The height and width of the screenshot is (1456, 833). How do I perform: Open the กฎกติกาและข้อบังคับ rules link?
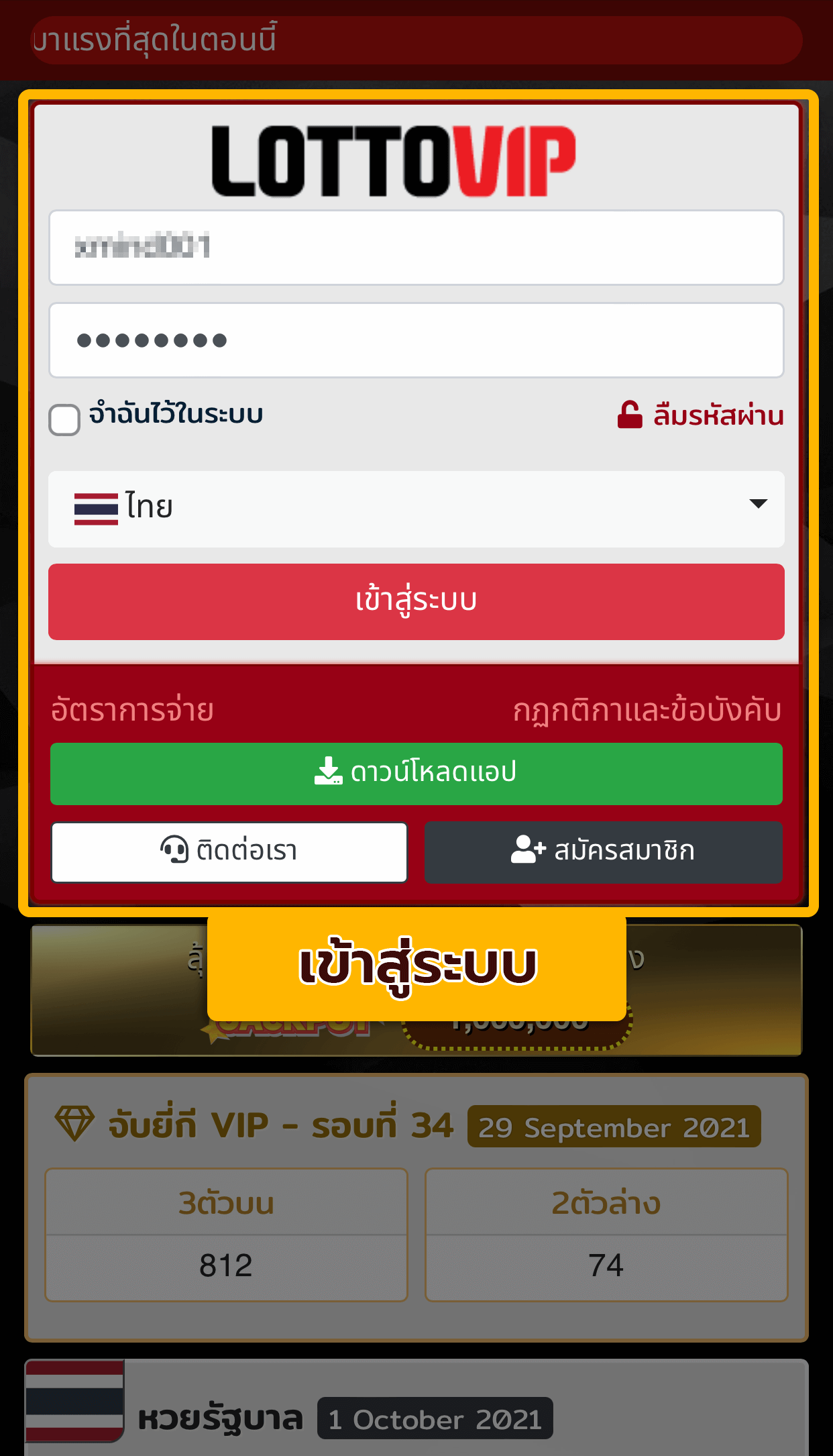pos(647,710)
